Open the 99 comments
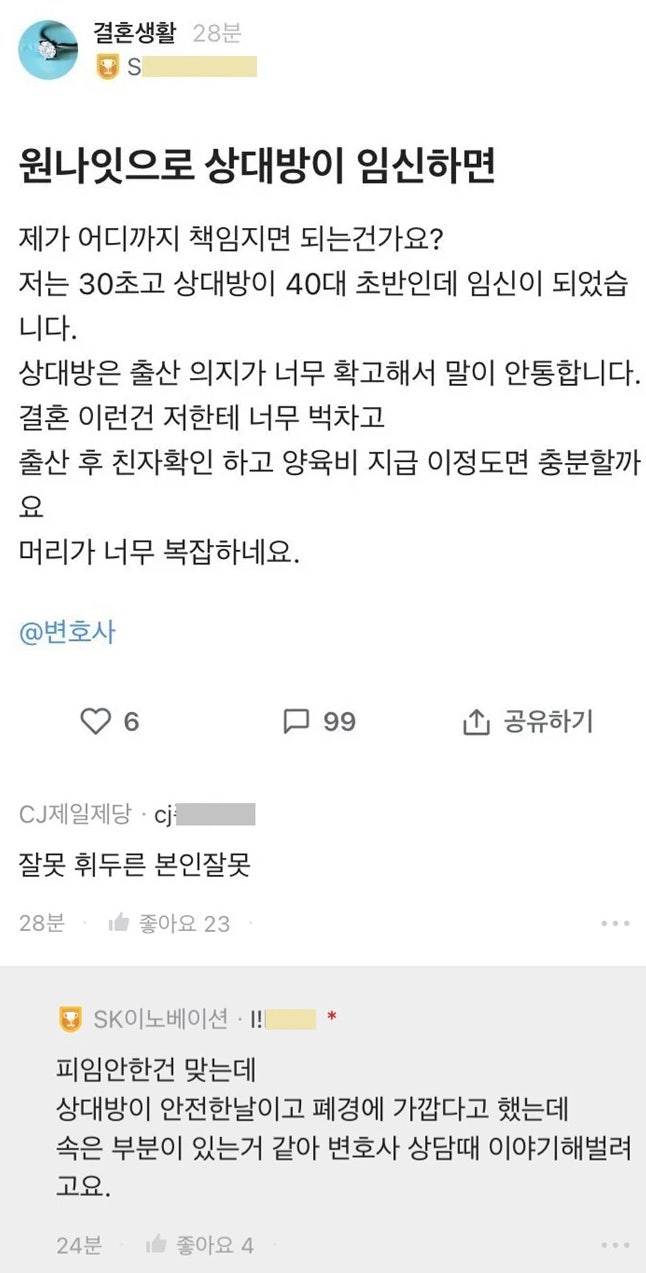Screen dimensions: 646x1273 tap(319, 721)
